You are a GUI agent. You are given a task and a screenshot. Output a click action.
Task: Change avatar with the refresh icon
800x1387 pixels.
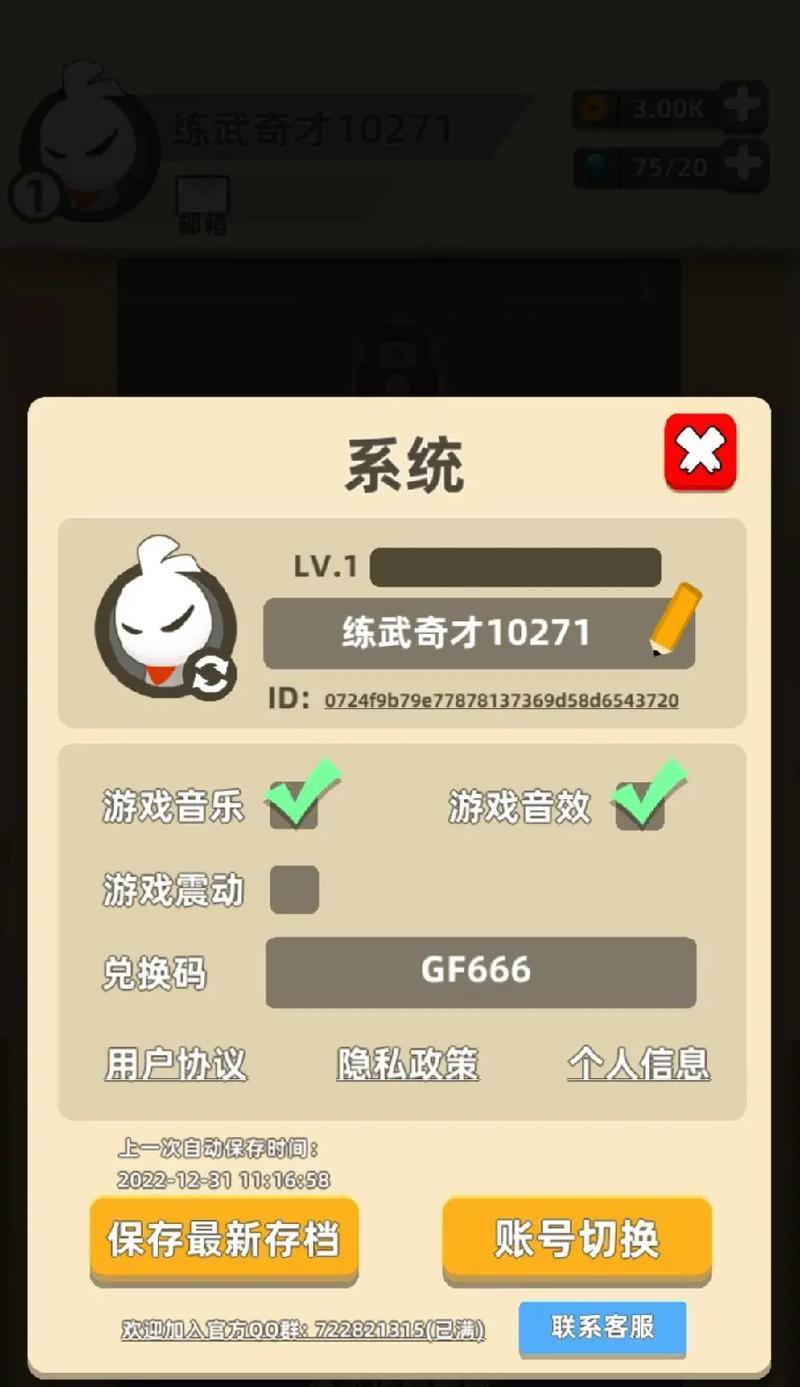click(x=210, y=675)
